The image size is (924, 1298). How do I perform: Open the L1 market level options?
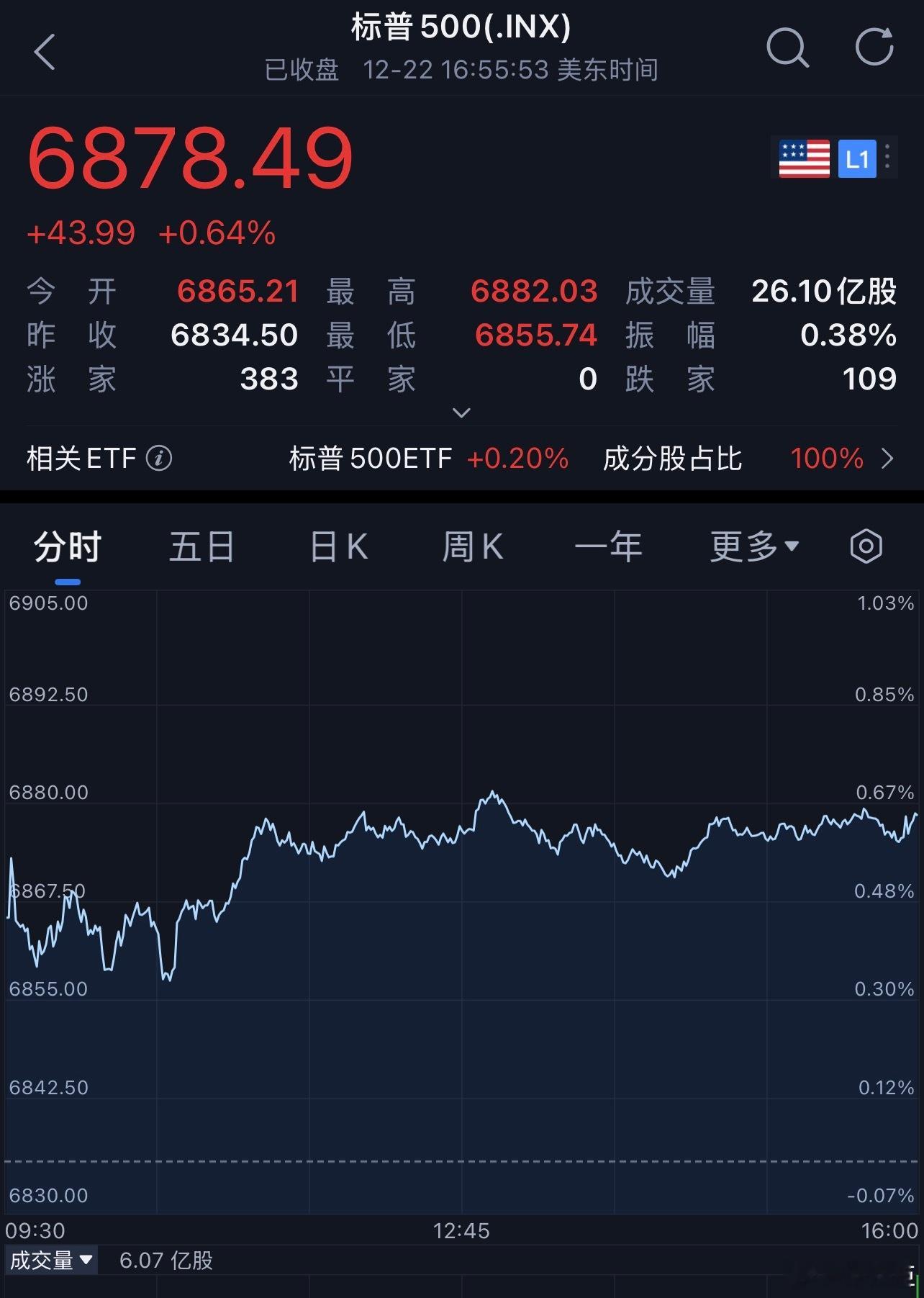(x=859, y=158)
